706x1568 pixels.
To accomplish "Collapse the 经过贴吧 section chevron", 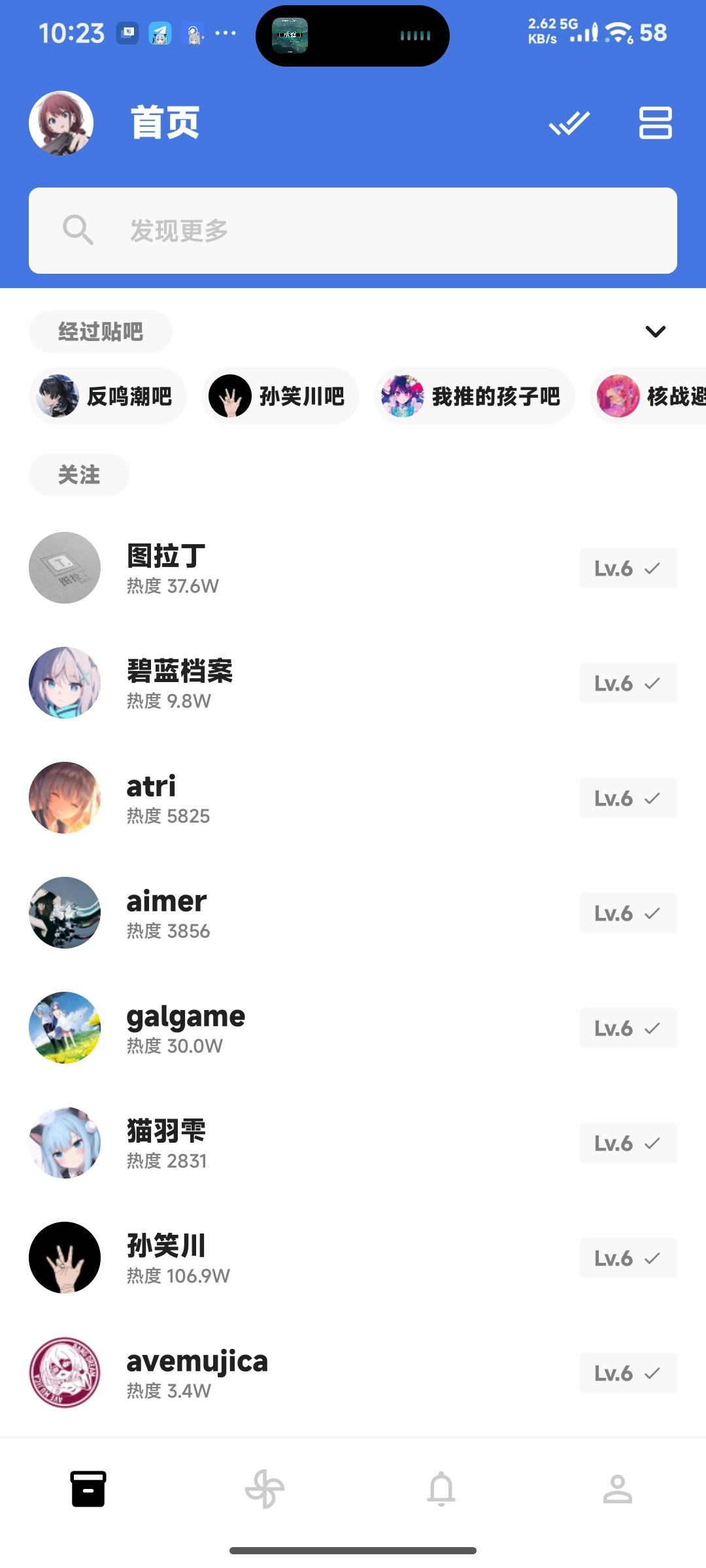I will [x=655, y=331].
